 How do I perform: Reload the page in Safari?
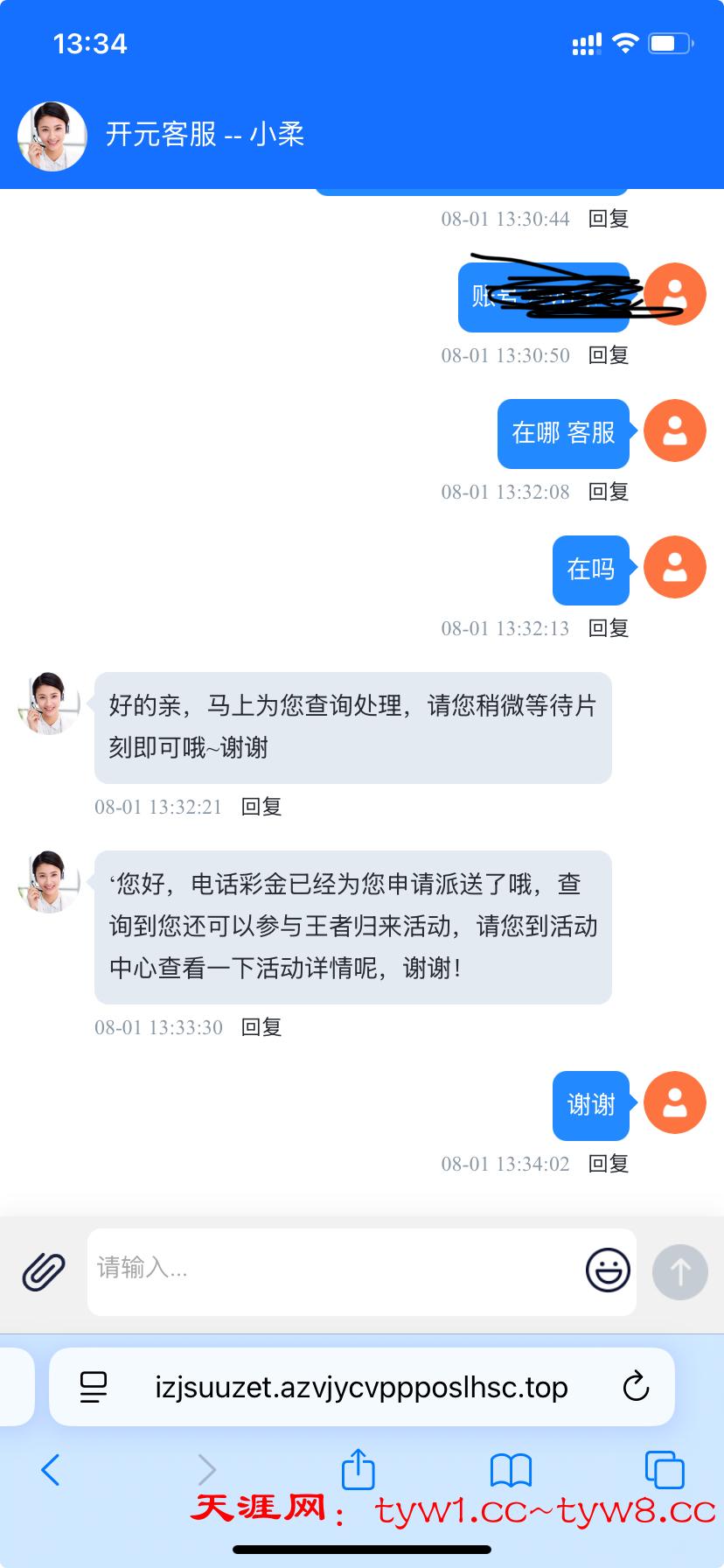(636, 1387)
